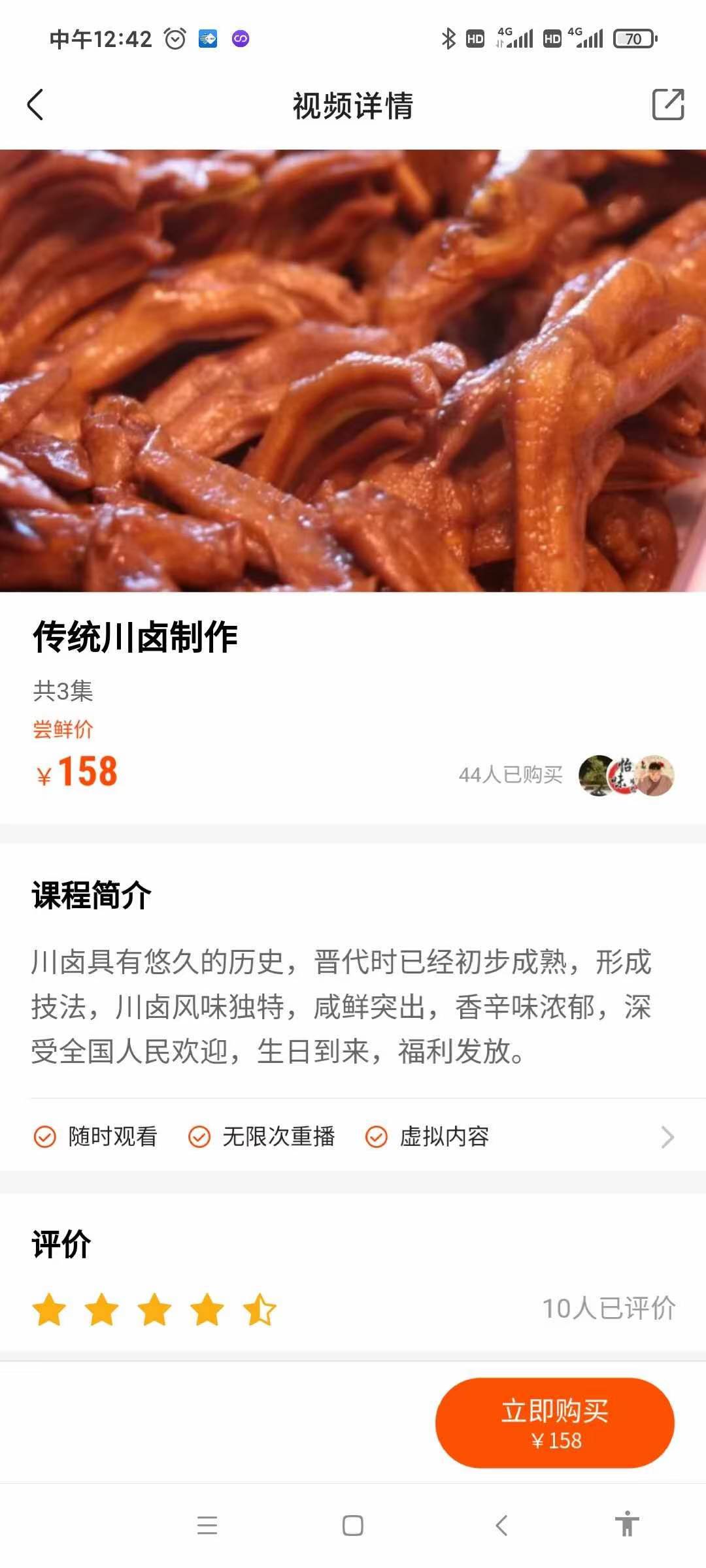Tap the 视频详情 title in the header
The height and width of the screenshot is (1568, 706).
point(353,105)
